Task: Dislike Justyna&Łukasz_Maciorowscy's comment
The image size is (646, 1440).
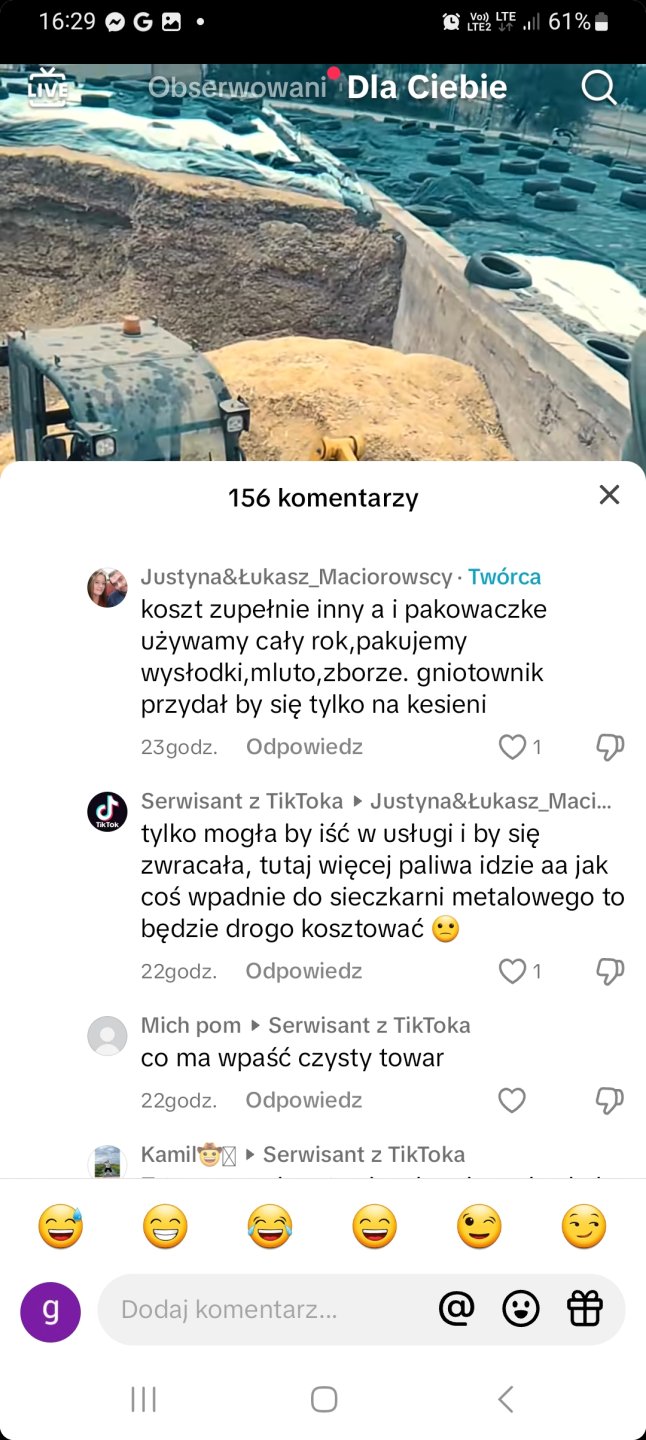Action: (609, 747)
